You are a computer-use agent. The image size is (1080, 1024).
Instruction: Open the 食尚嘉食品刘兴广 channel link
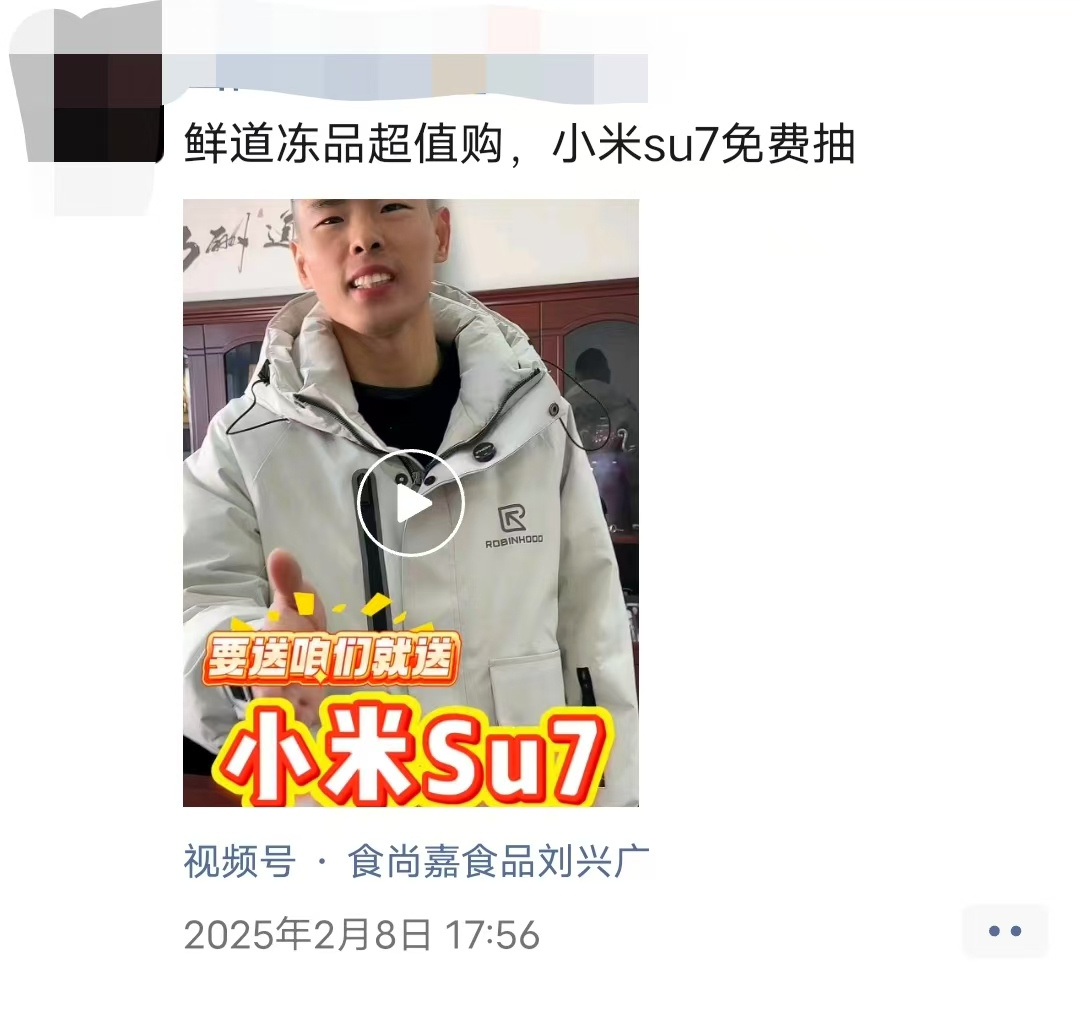(498, 861)
